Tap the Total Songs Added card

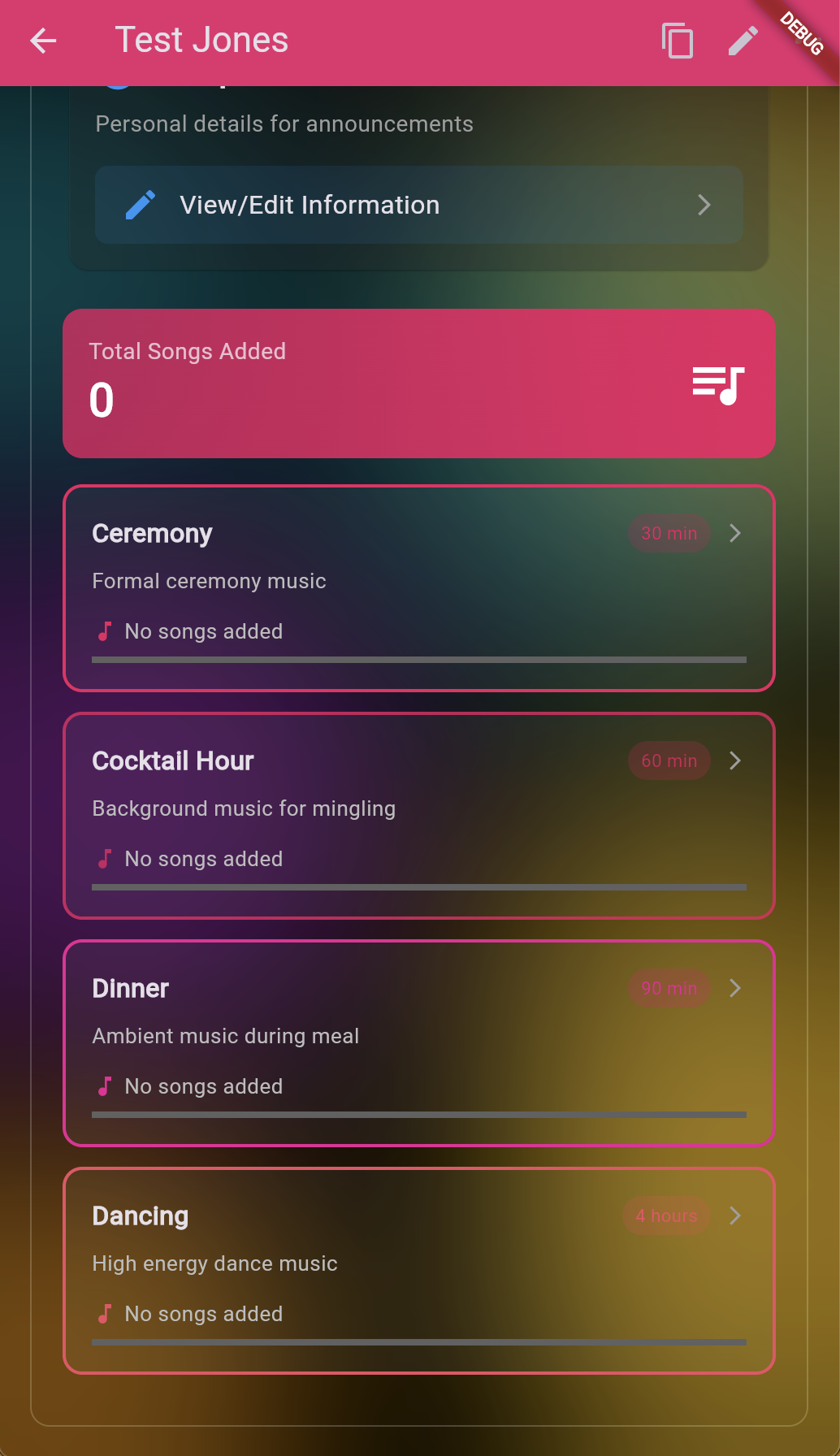pos(419,383)
